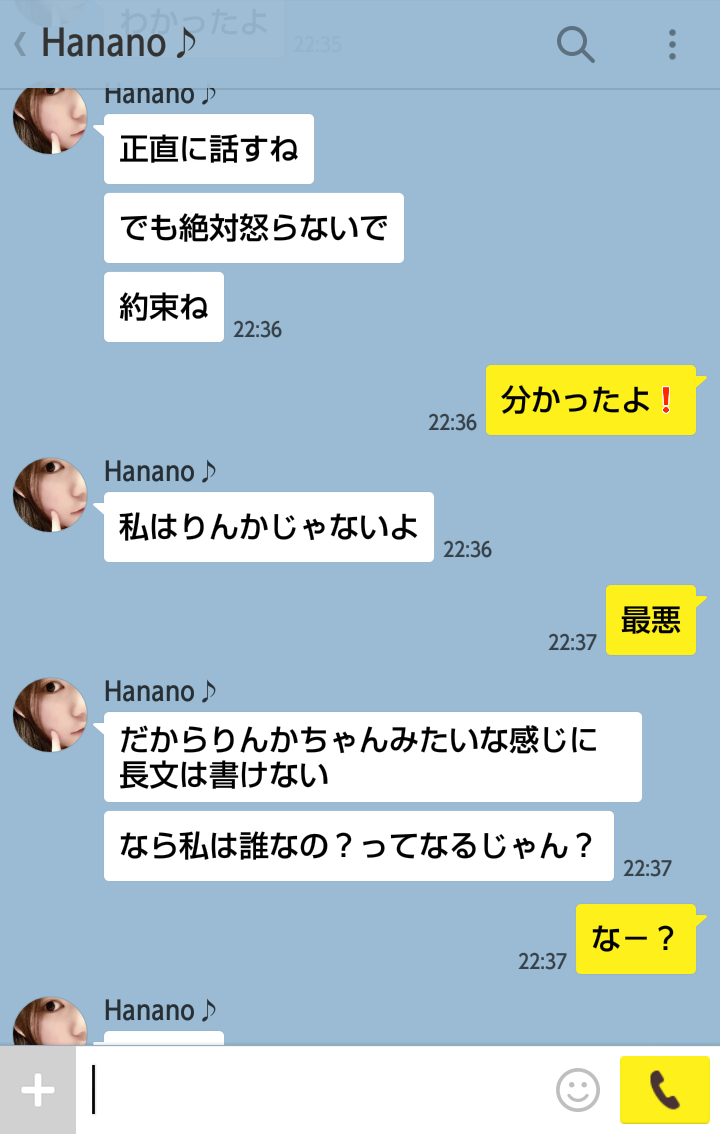Select the yellow 分かったよ message bubble
This screenshot has width=720, height=1134.
point(590,402)
